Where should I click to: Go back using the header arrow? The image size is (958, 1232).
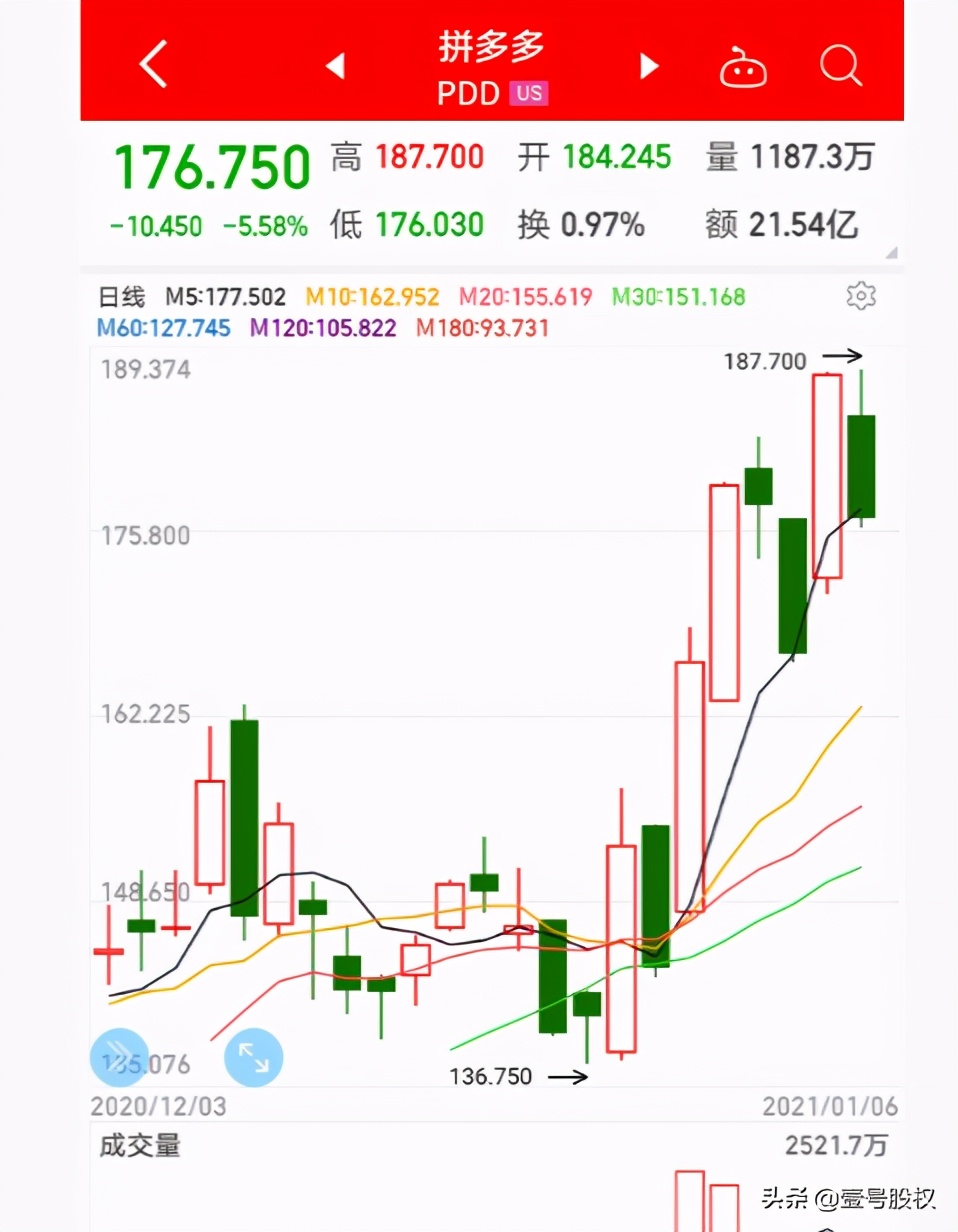[152, 66]
